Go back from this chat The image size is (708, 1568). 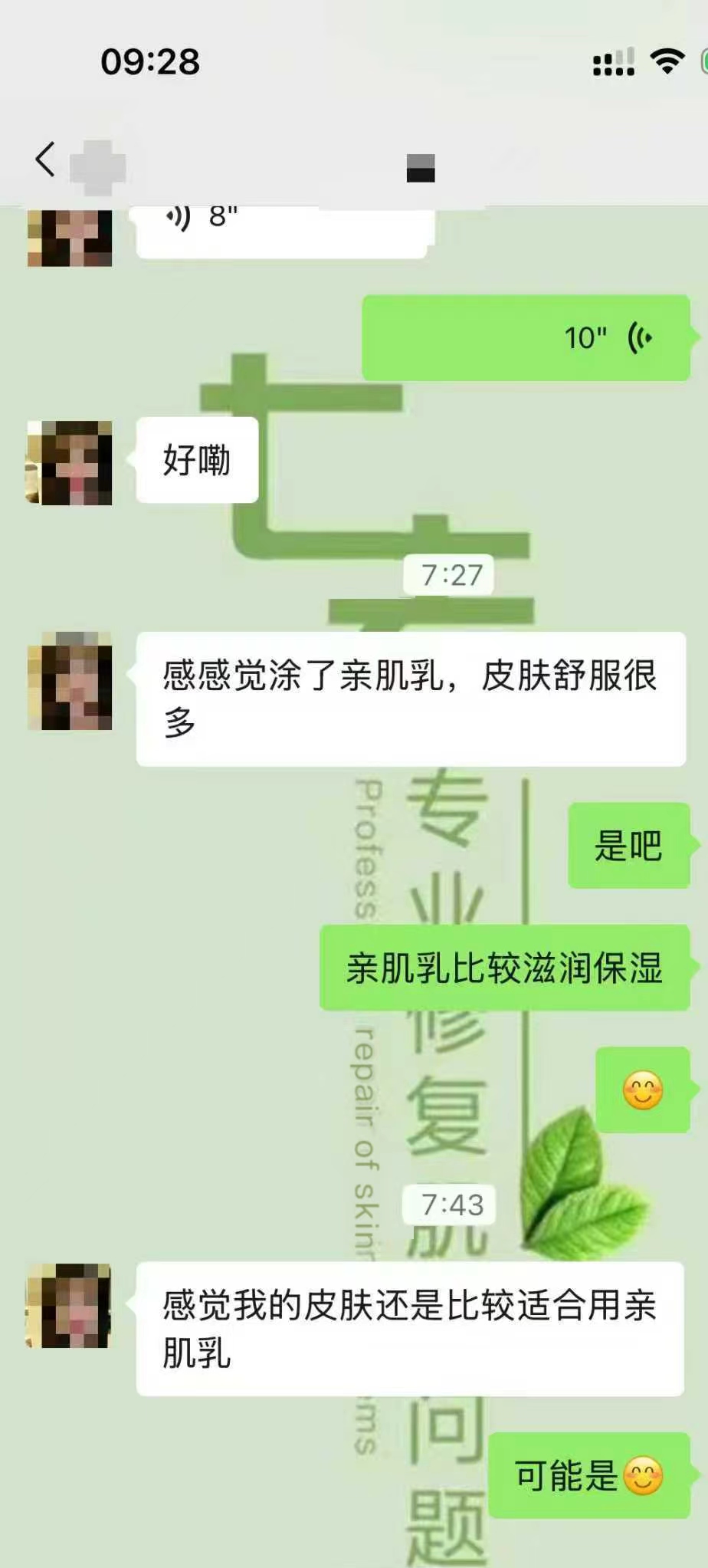coord(45,159)
